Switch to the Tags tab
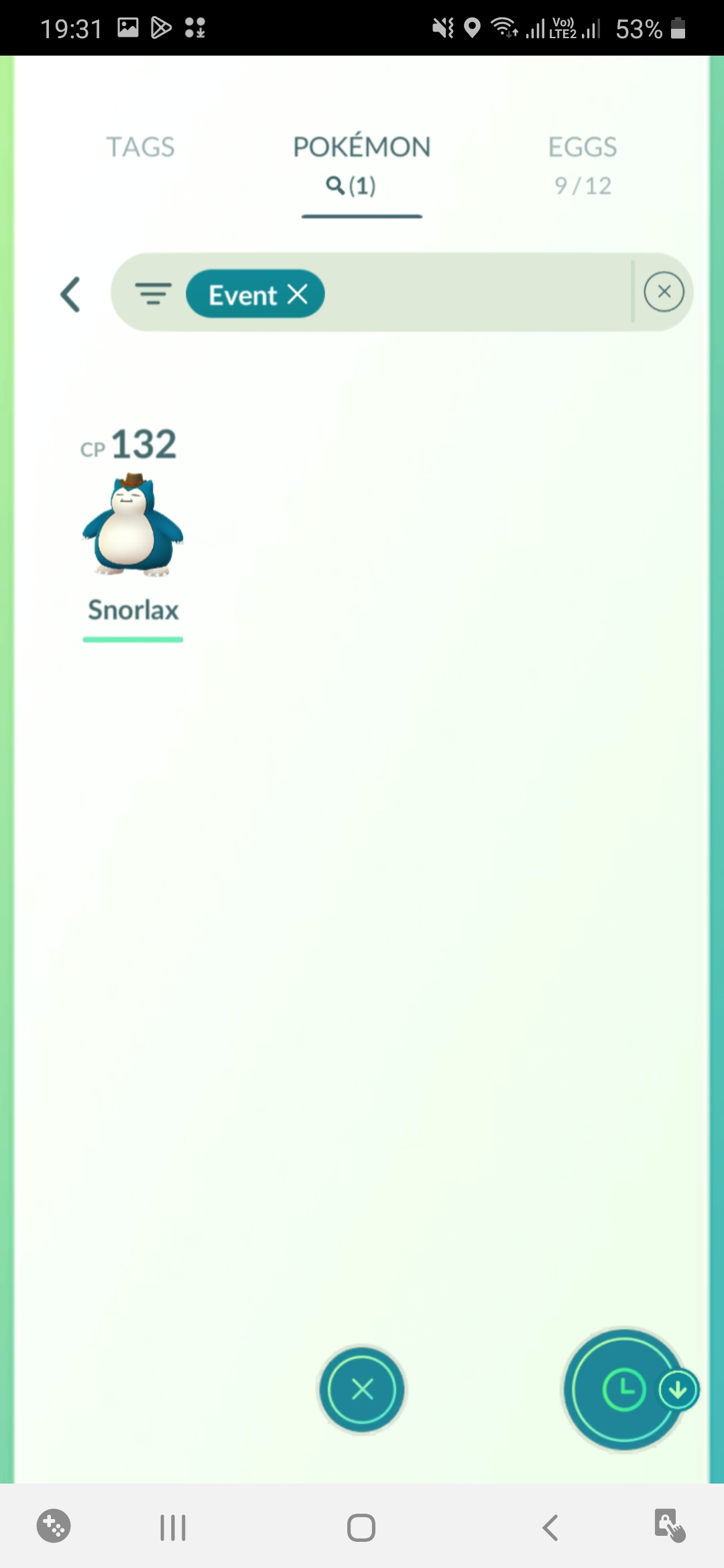 point(140,147)
